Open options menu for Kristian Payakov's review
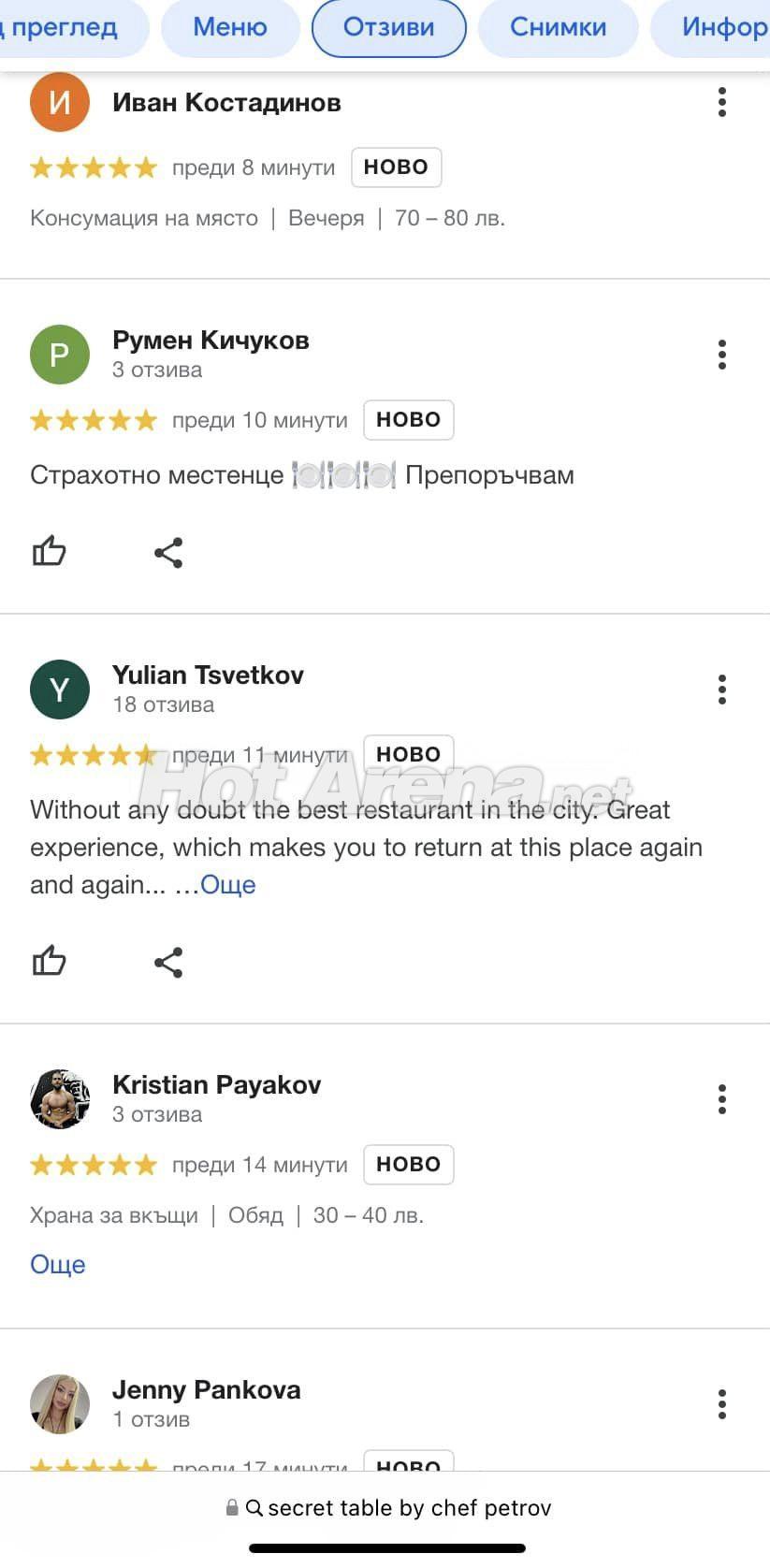Screen dimensions: 770x1568 click(721, 1099)
